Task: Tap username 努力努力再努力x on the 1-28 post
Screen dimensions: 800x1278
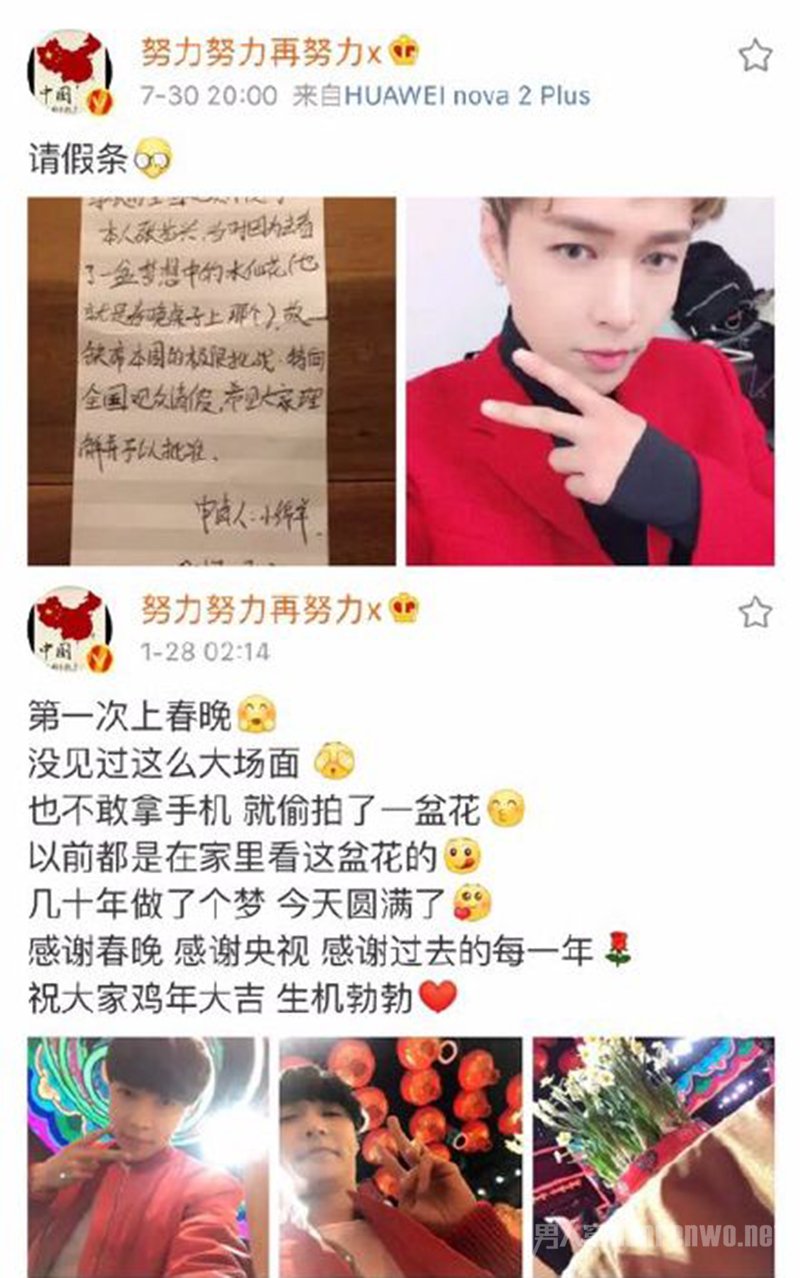Action: coord(261,608)
